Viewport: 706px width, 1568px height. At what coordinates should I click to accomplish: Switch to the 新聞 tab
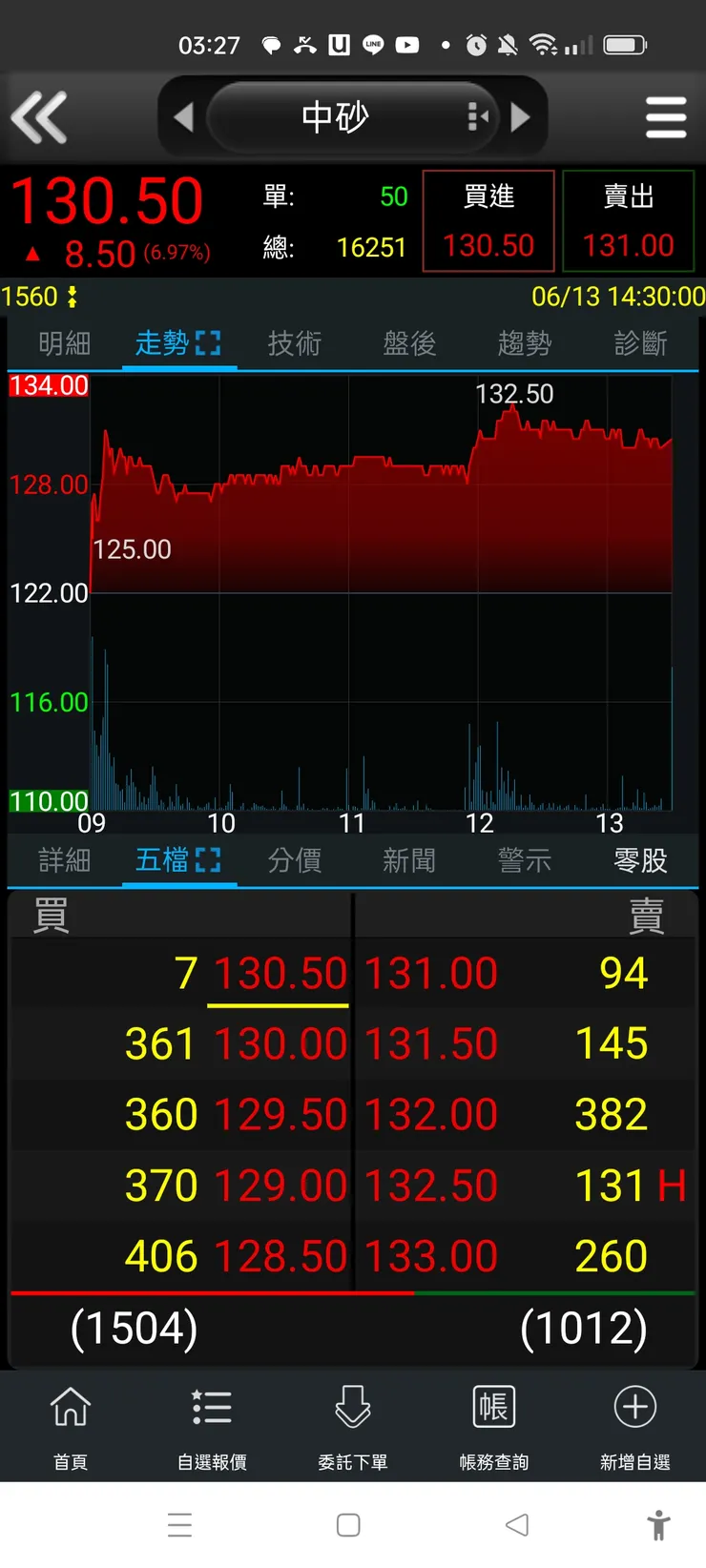pos(408,860)
